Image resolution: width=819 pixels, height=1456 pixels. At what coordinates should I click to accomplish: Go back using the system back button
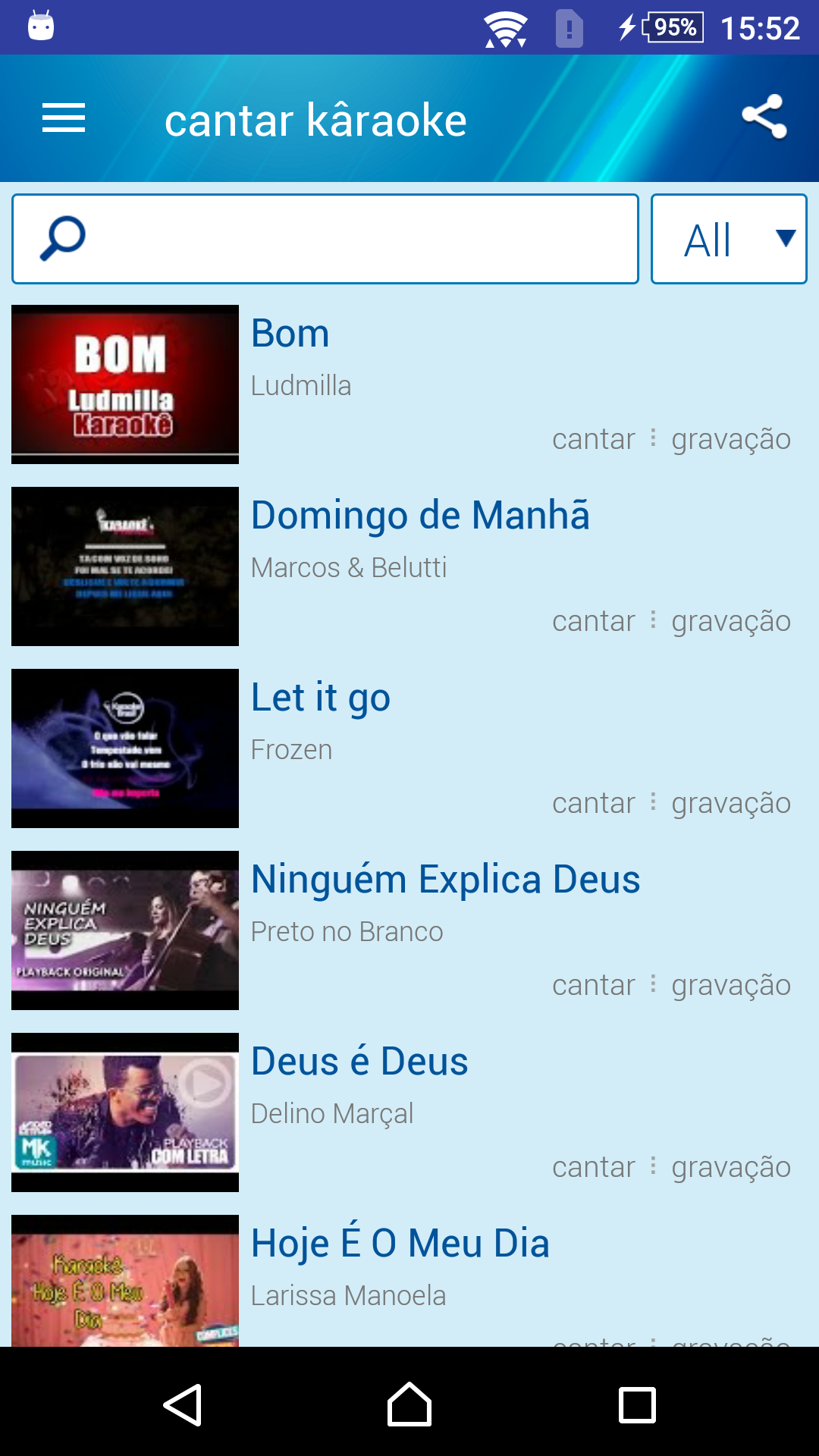(183, 1405)
